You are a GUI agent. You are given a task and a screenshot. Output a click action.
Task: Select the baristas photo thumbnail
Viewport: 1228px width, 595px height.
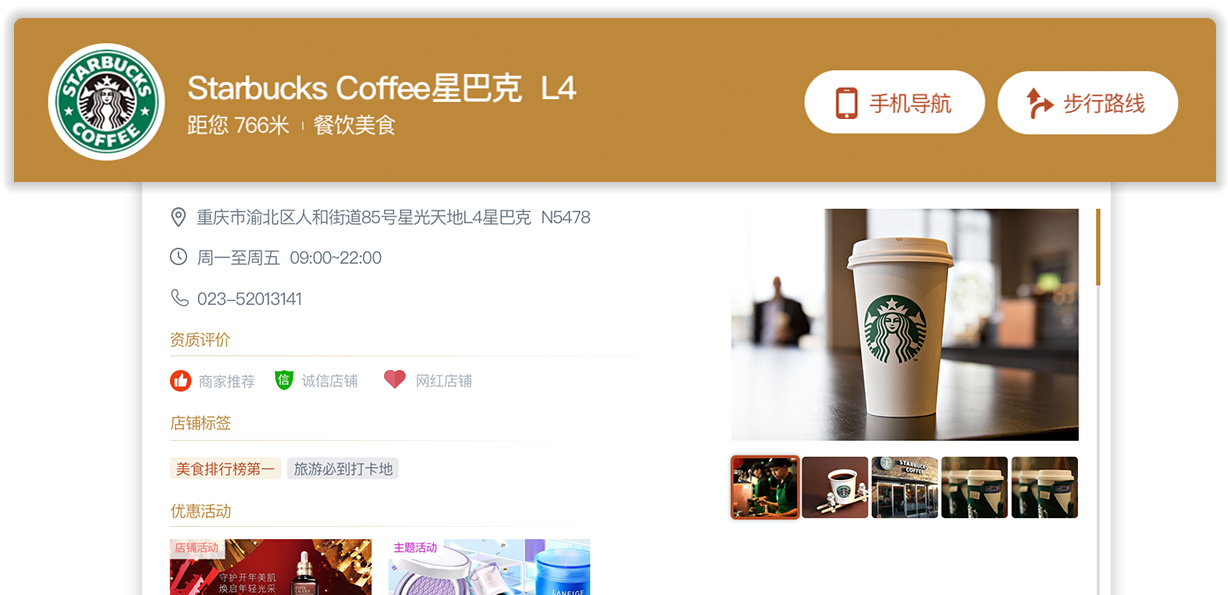click(x=765, y=487)
